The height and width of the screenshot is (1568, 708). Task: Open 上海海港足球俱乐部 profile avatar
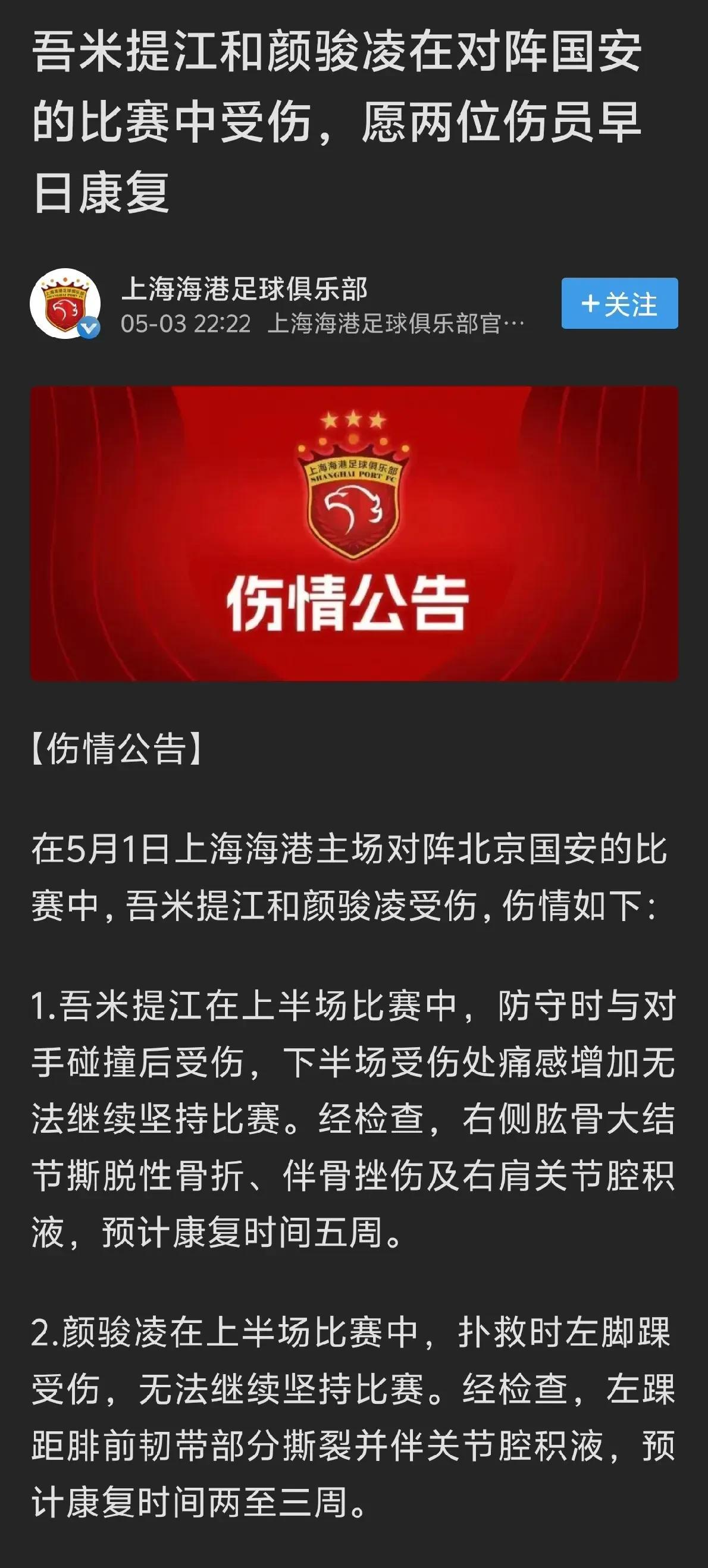point(65,303)
